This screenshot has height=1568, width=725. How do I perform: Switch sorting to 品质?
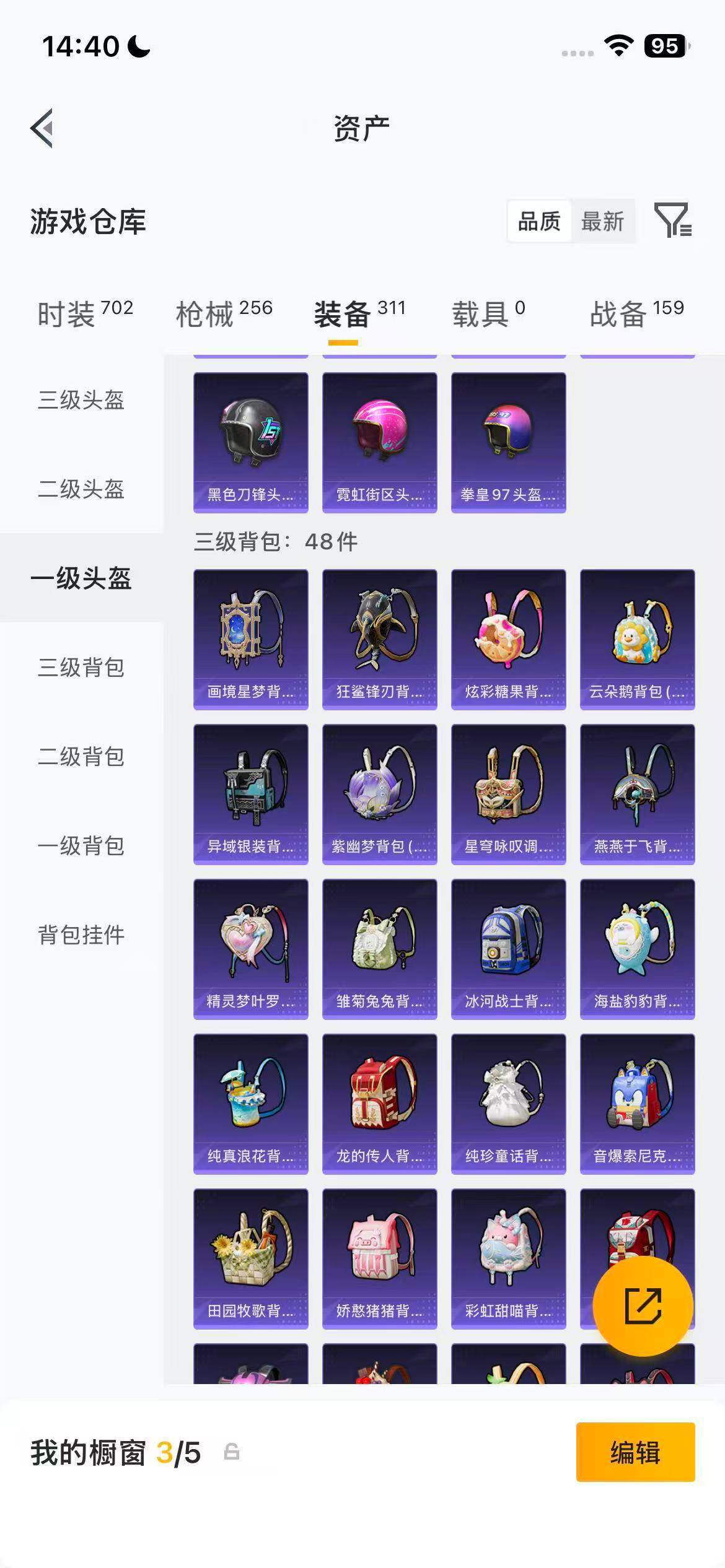click(x=538, y=220)
